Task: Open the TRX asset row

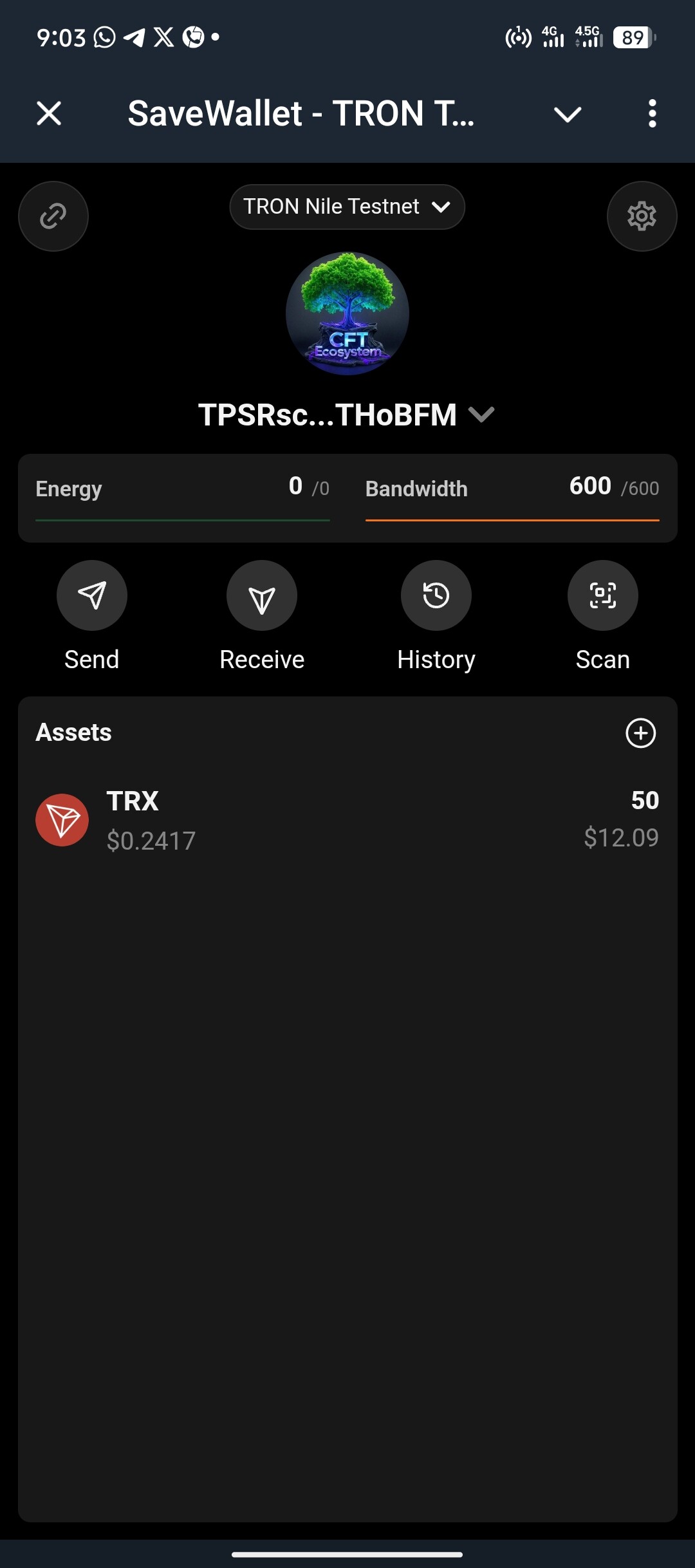Action: click(347, 820)
